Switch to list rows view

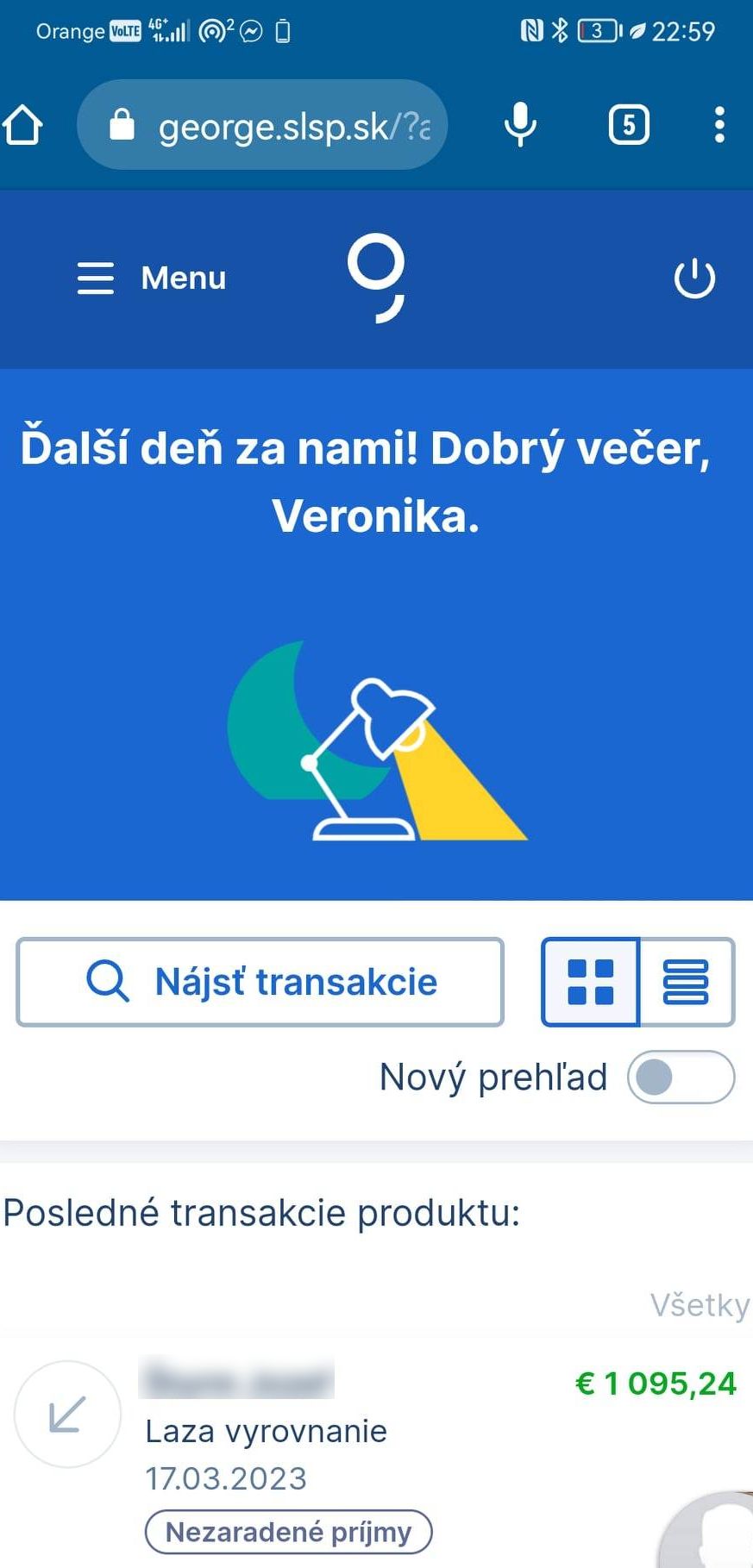point(686,982)
